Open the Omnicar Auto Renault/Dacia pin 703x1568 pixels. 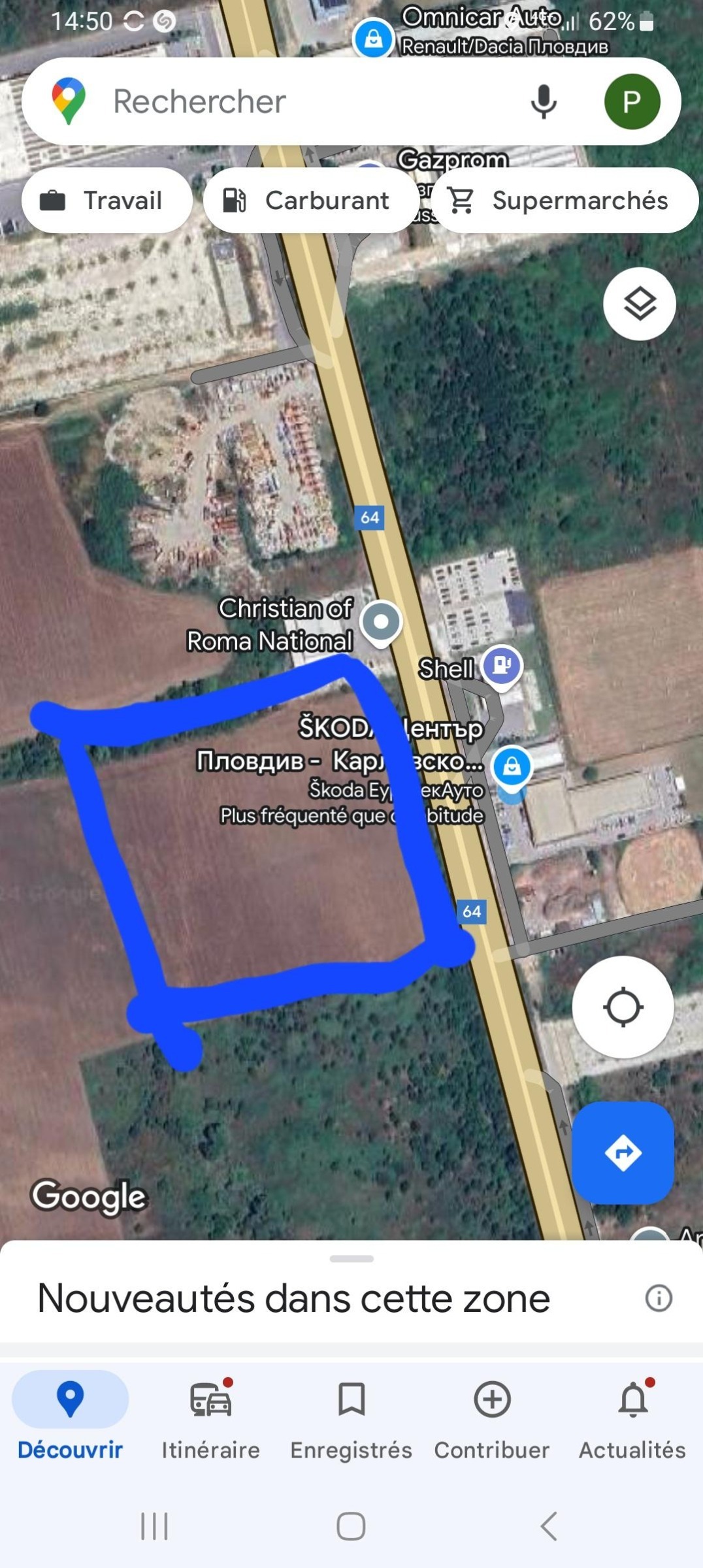pos(373,38)
